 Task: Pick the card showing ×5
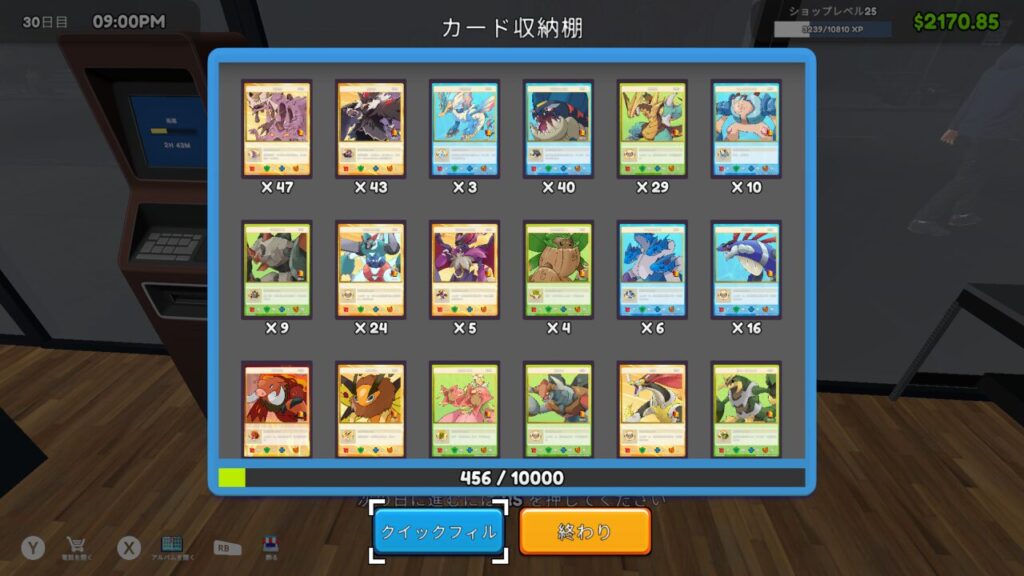tap(464, 269)
